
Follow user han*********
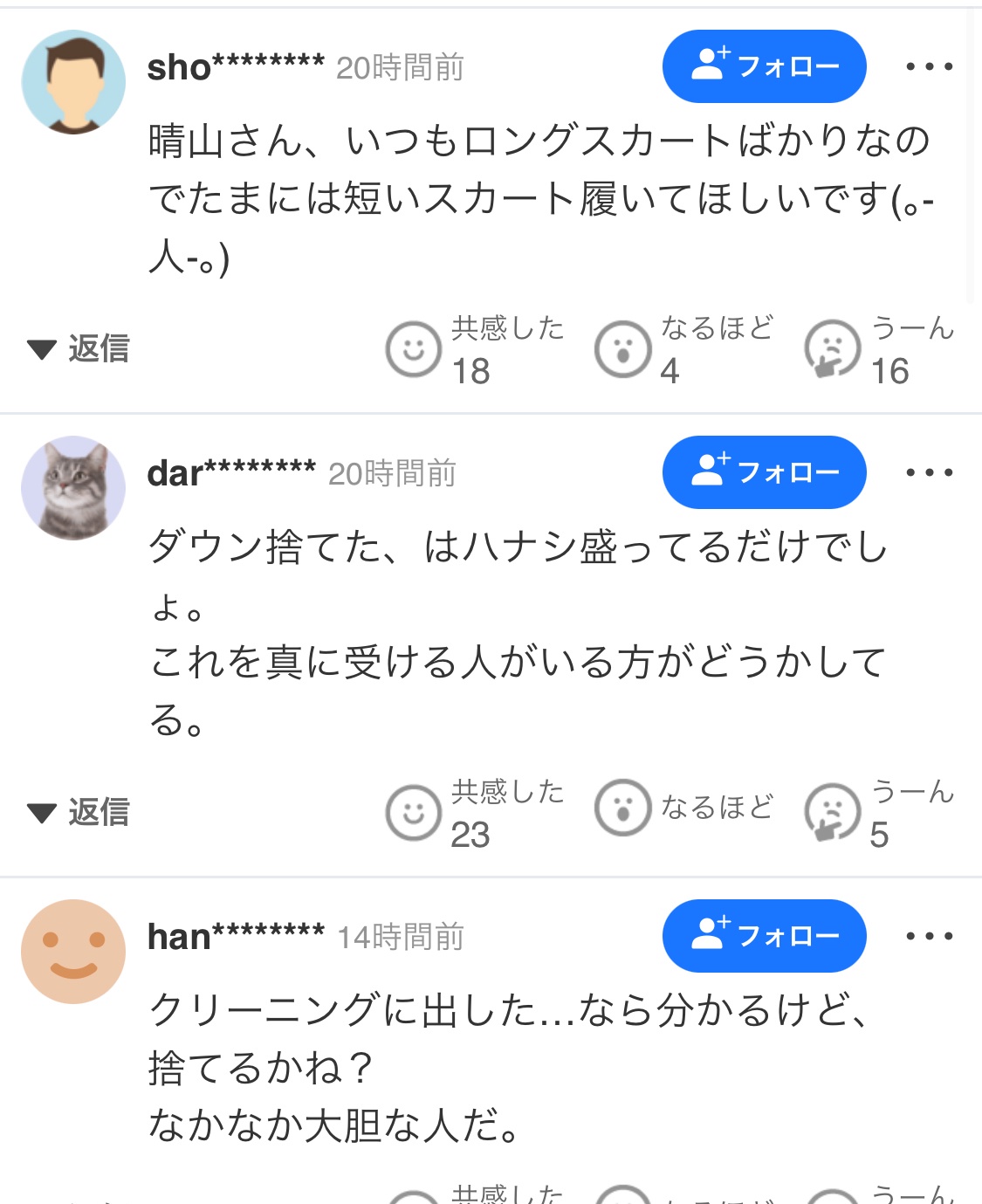pos(764,936)
